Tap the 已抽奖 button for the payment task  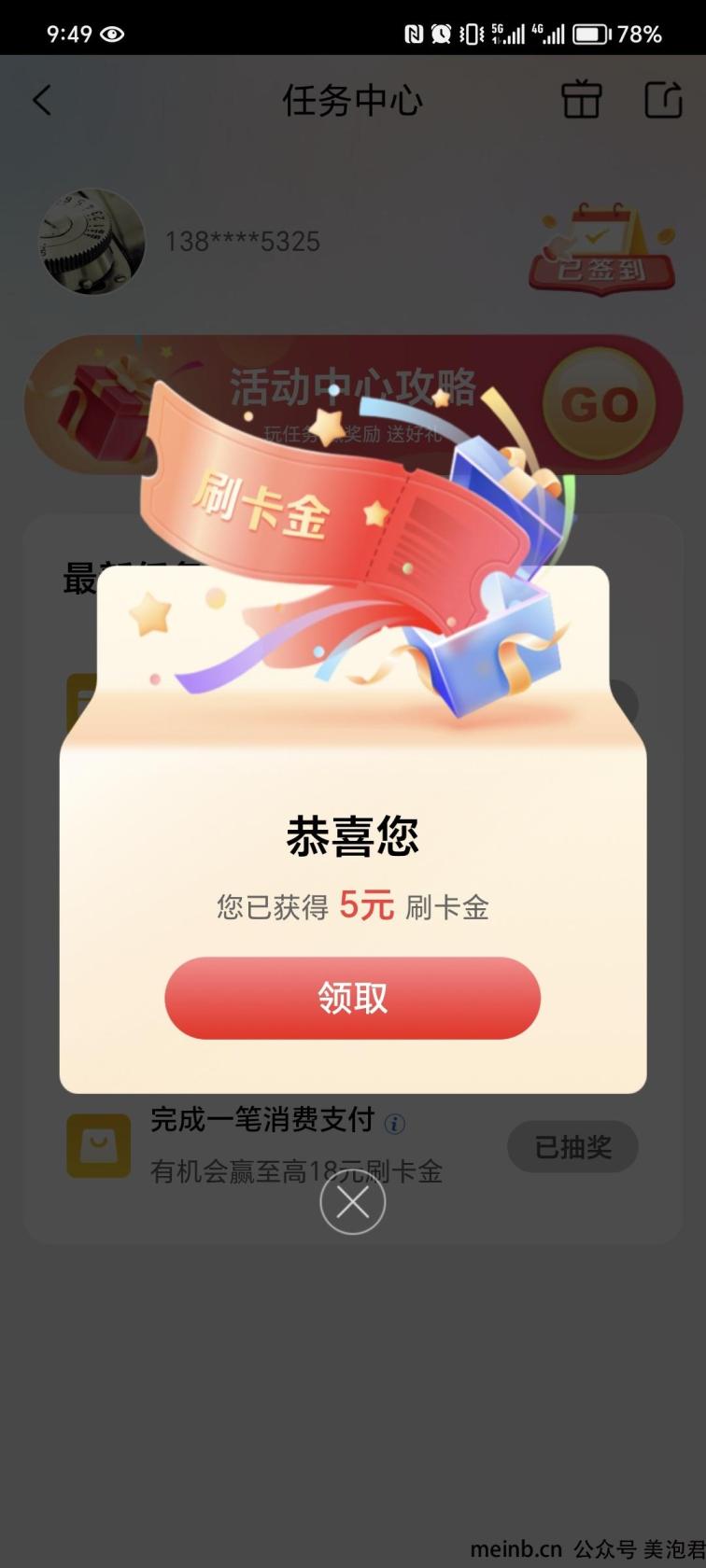point(572,1147)
